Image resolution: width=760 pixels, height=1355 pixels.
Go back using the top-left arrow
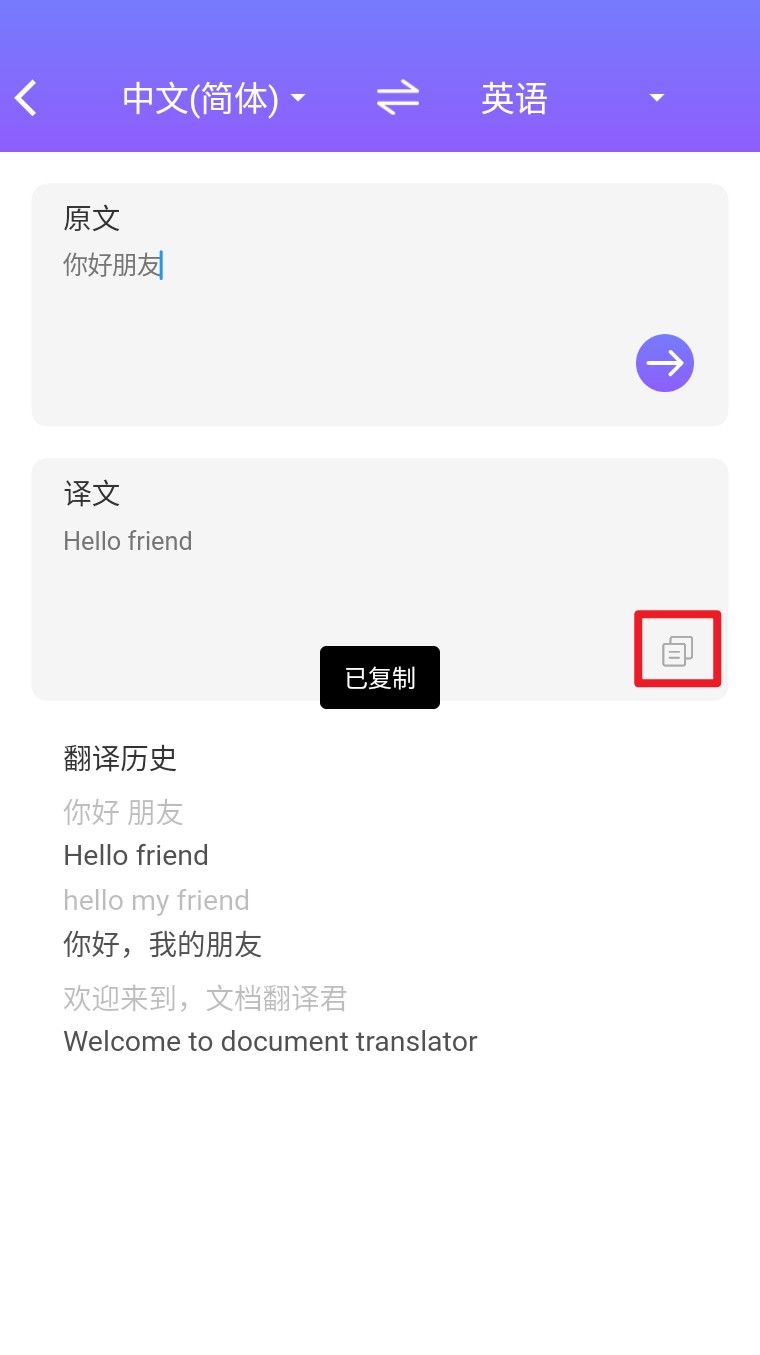click(27, 98)
